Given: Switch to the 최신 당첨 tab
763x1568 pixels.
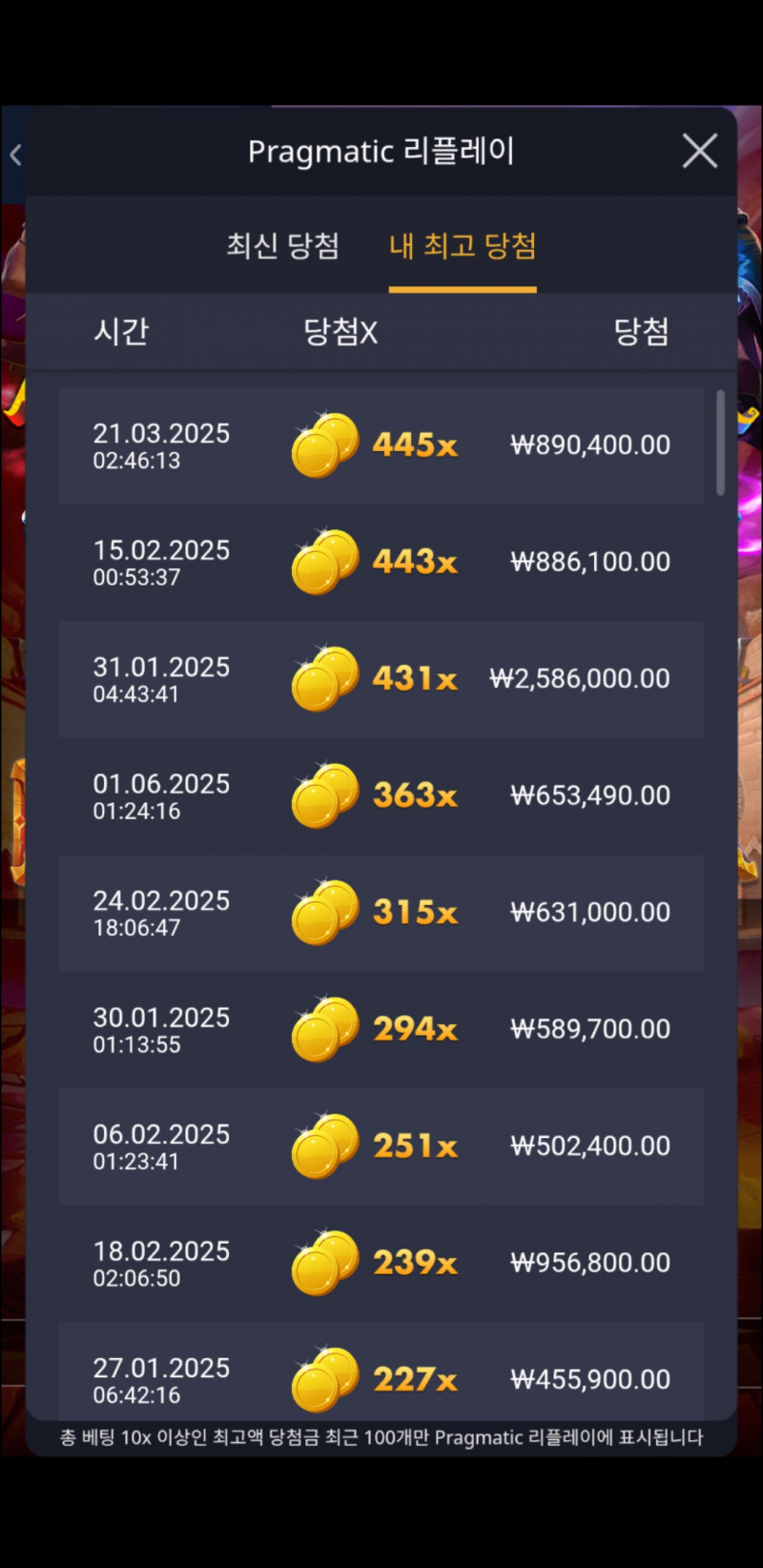Looking at the screenshot, I should tap(282, 246).
